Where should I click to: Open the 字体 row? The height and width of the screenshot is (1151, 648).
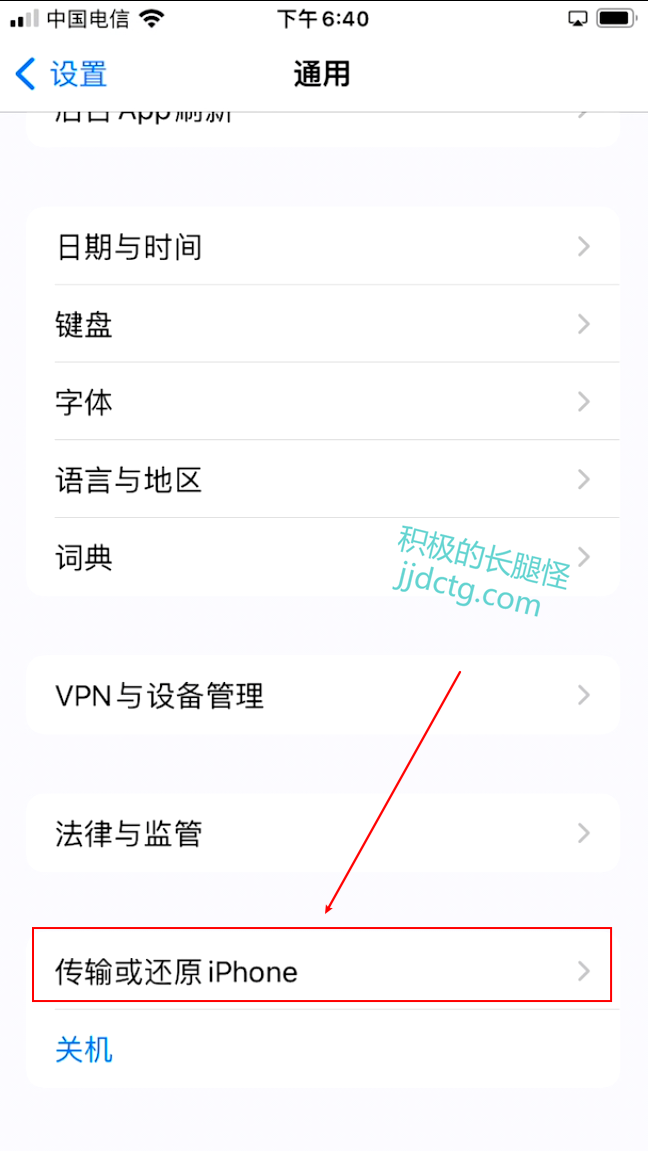point(322,402)
